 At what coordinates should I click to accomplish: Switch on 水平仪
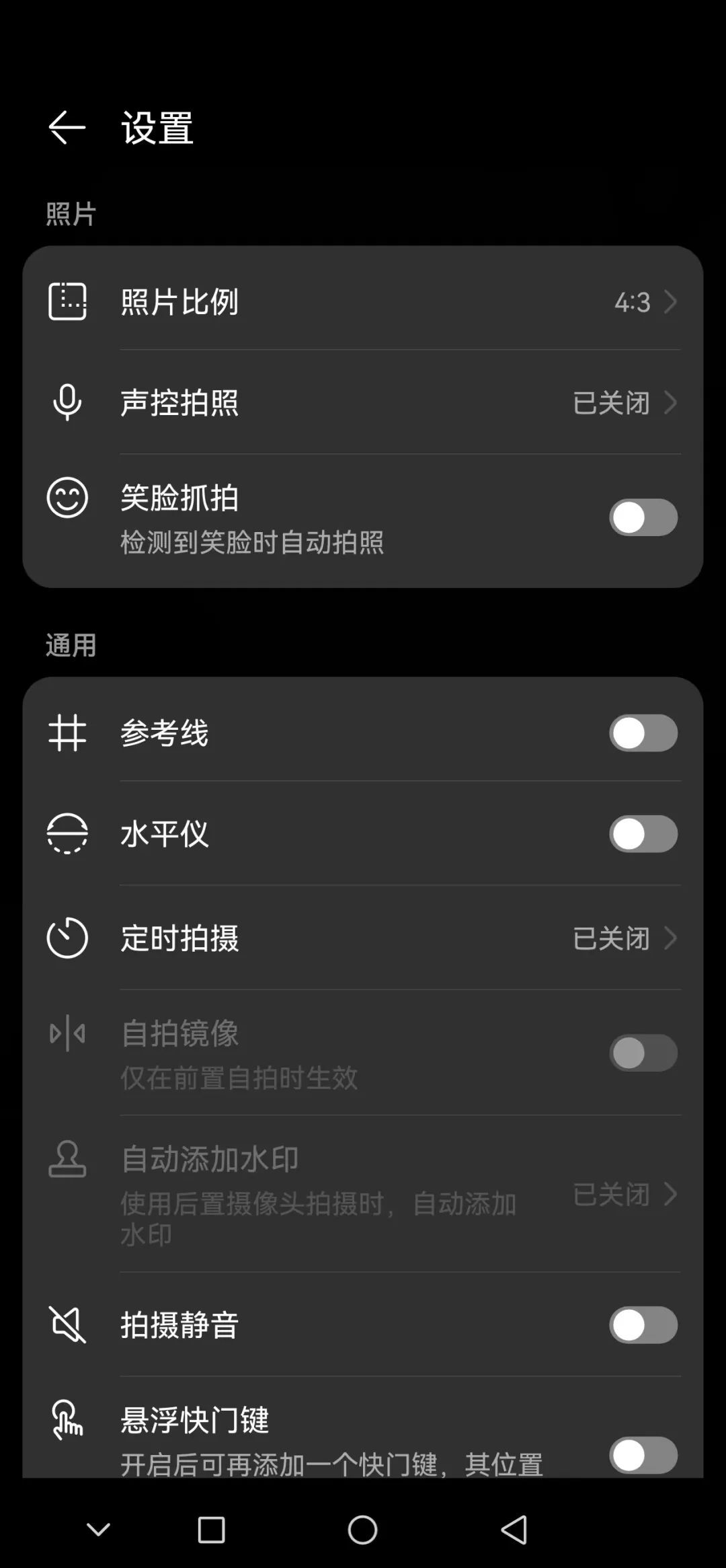(x=643, y=833)
